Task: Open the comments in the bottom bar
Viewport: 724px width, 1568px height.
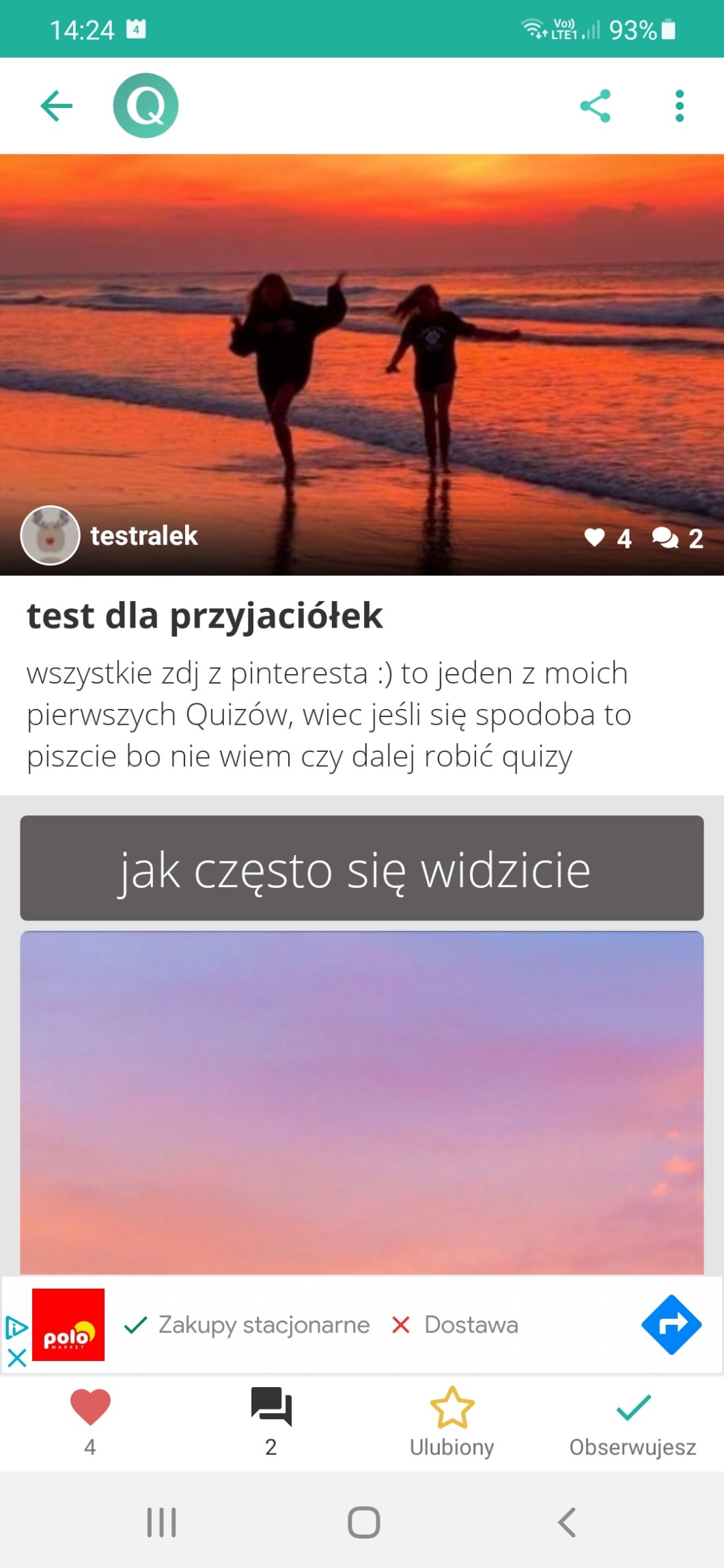Action: (x=271, y=1409)
